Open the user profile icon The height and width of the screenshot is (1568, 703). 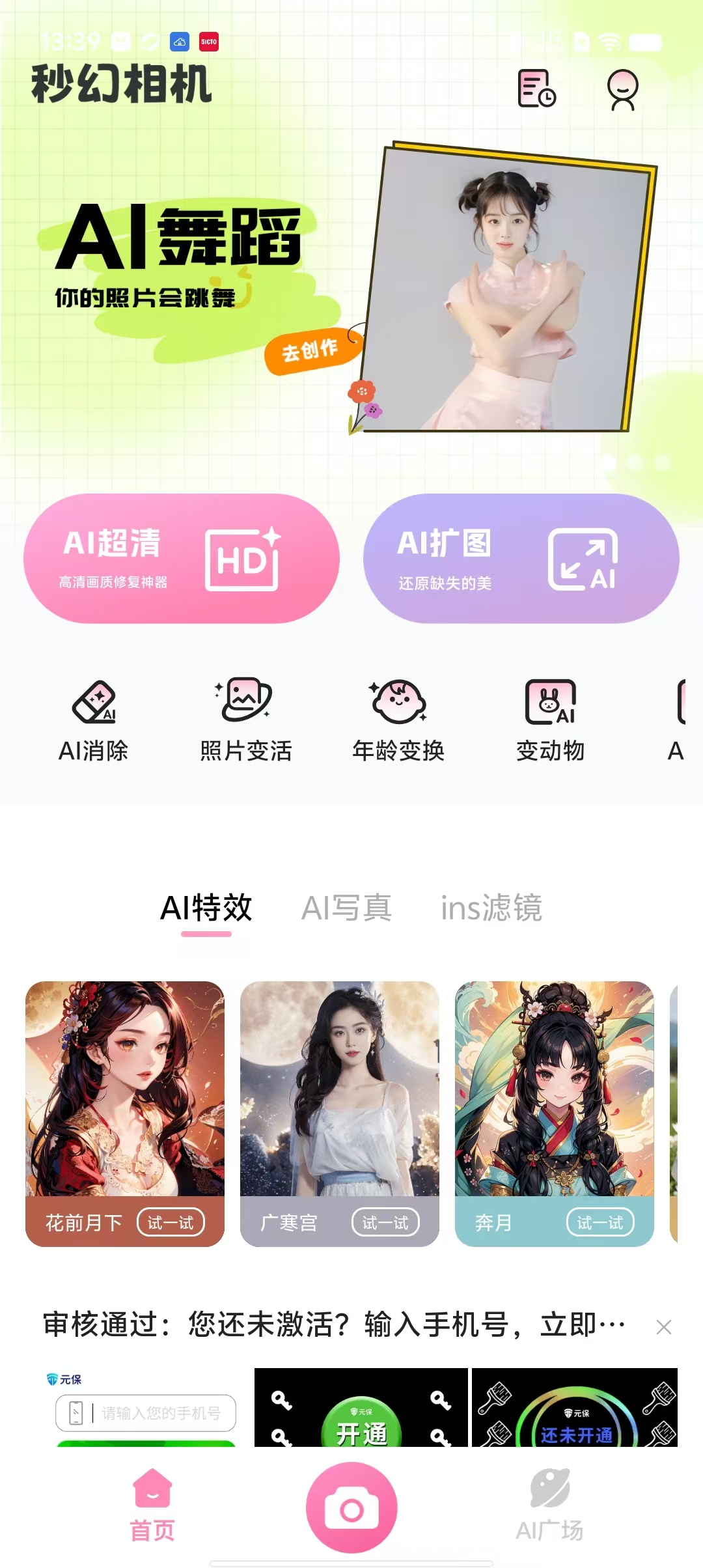click(x=622, y=90)
